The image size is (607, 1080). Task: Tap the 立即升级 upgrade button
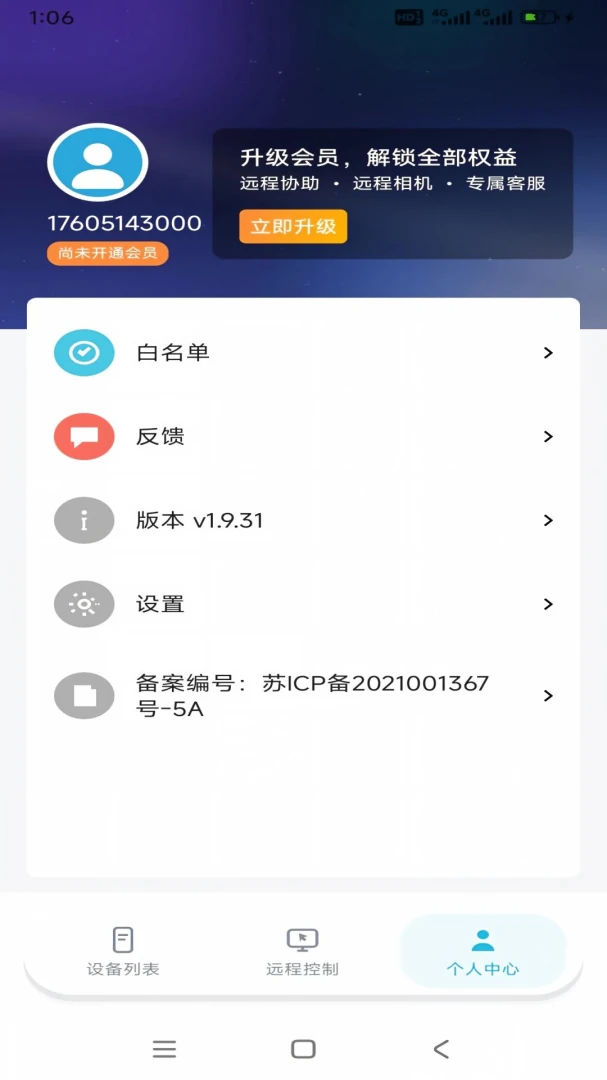point(293,227)
